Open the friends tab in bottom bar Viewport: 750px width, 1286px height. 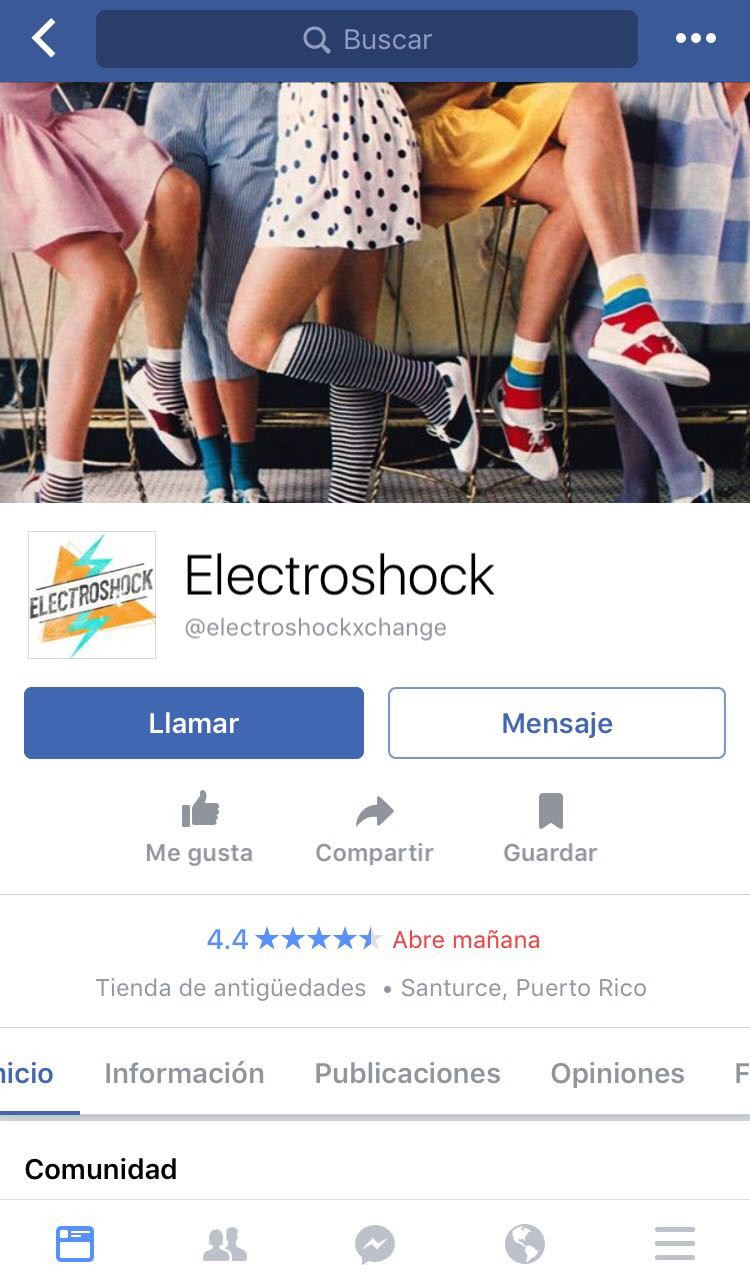(x=225, y=1244)
